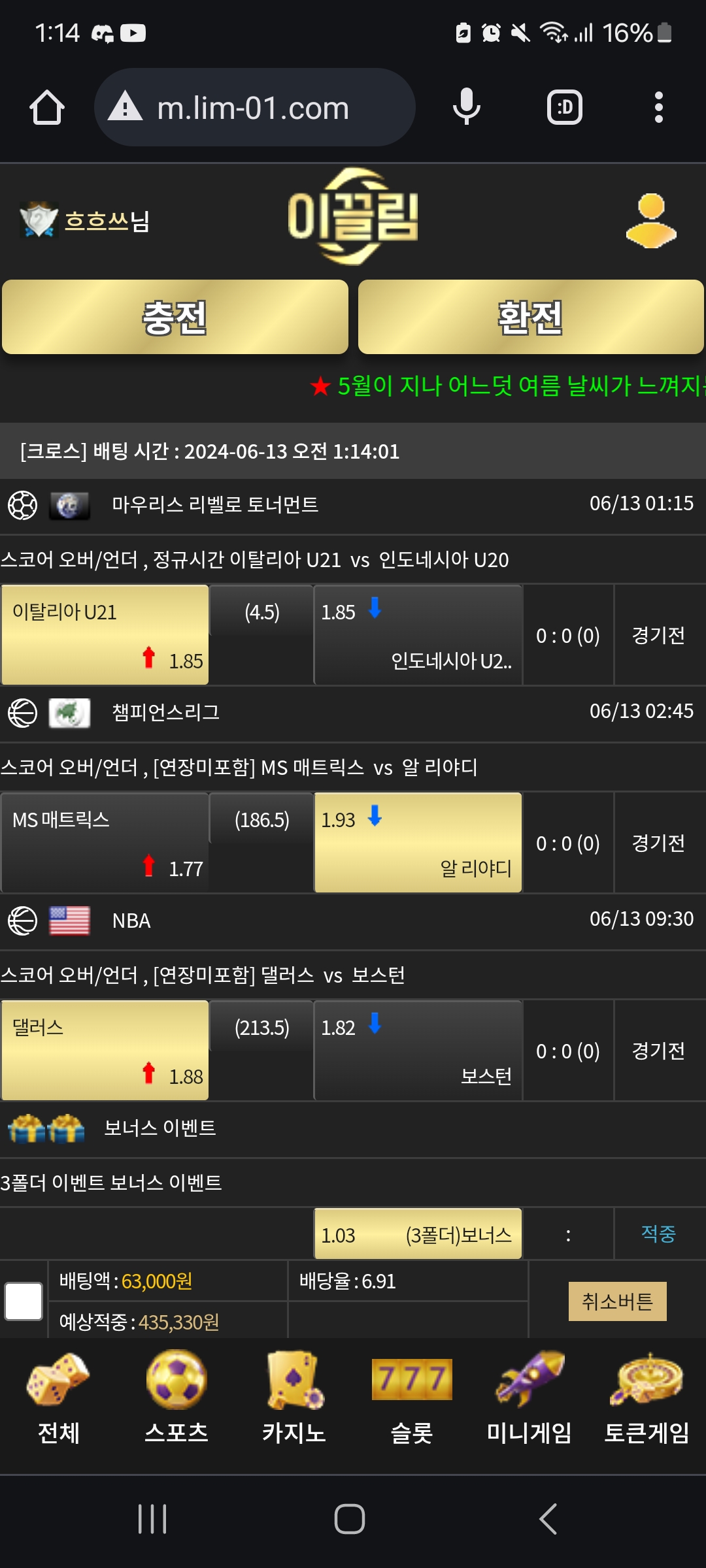
Task: Select the 이탈리아 U21 1.85 odds
Action: click(105, 635)
